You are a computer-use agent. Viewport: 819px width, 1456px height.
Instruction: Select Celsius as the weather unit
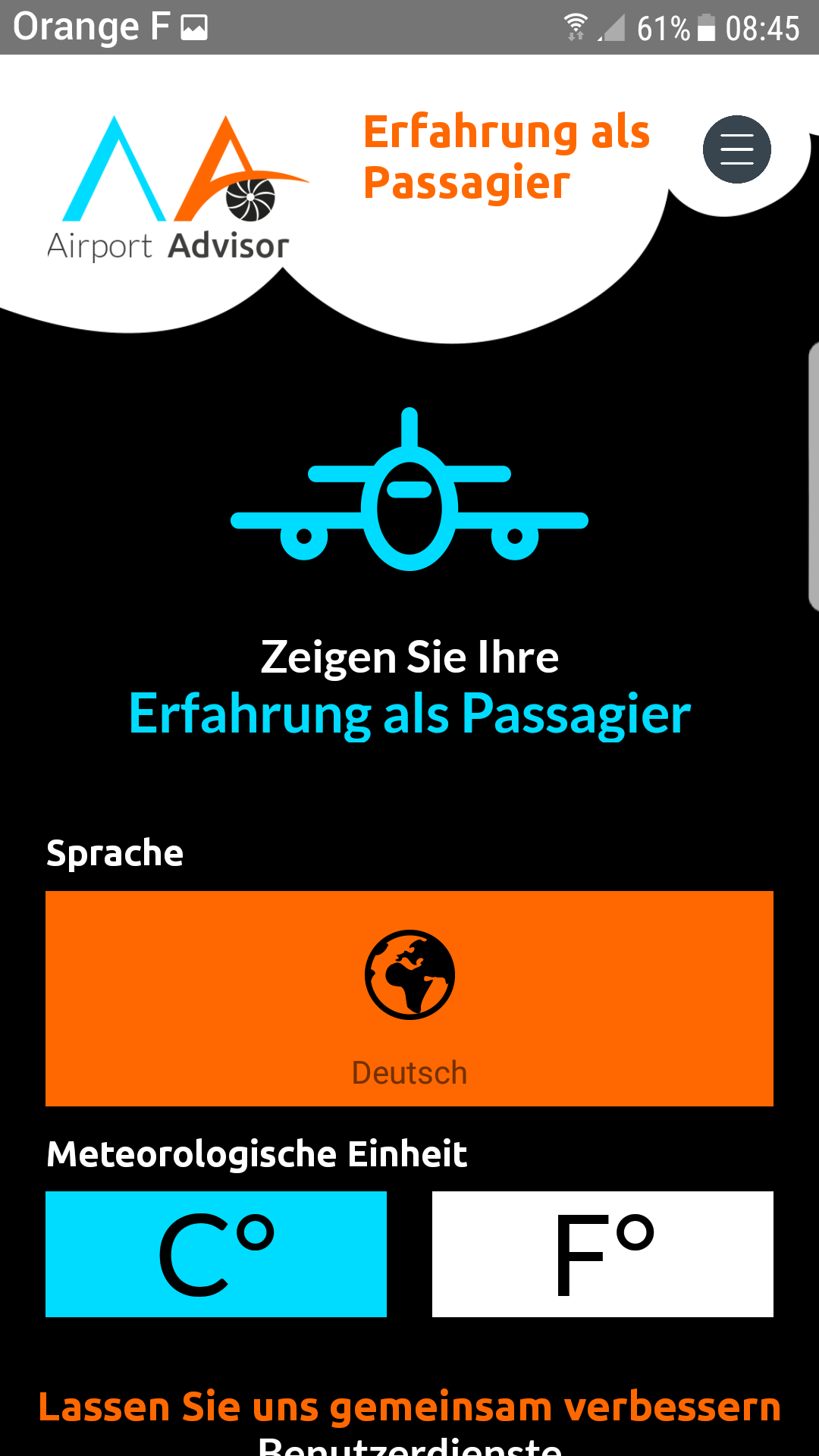[x=216, y=1254]
